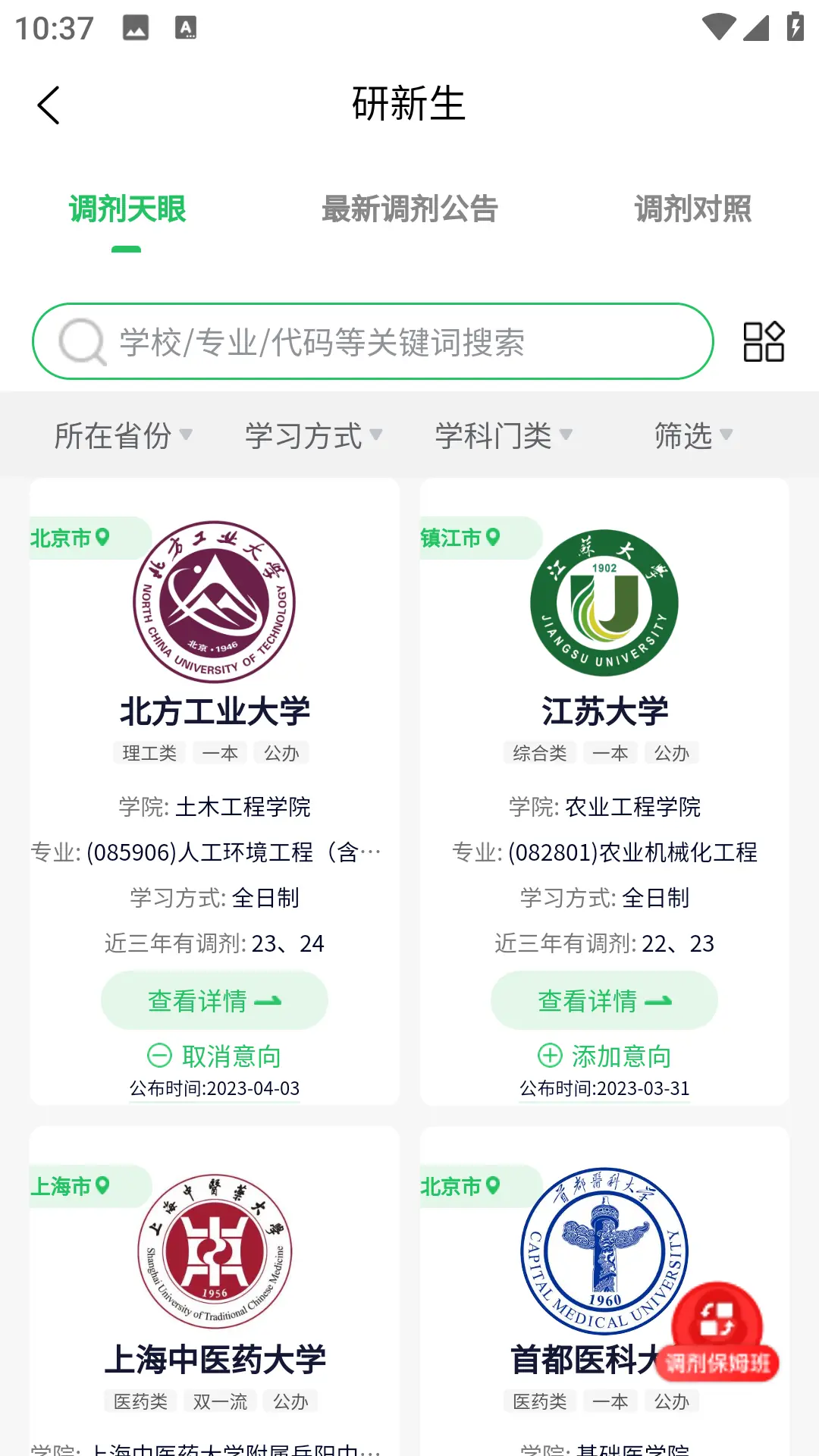Add intention for 江苏大学
This screenshot has height=1456, width=819.
tap(604, 1056)
